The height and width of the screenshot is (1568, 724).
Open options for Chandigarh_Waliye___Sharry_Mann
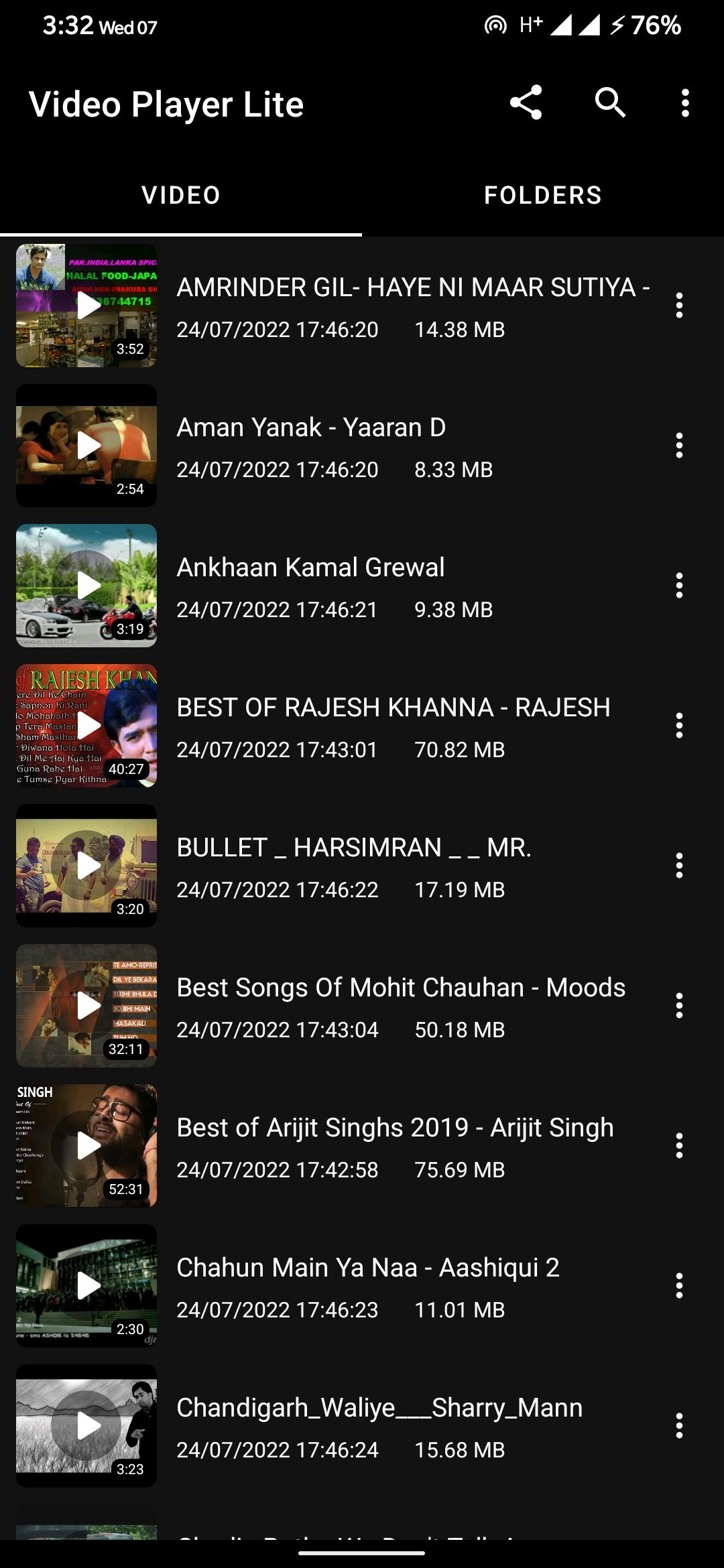[x=679, y=1426]
